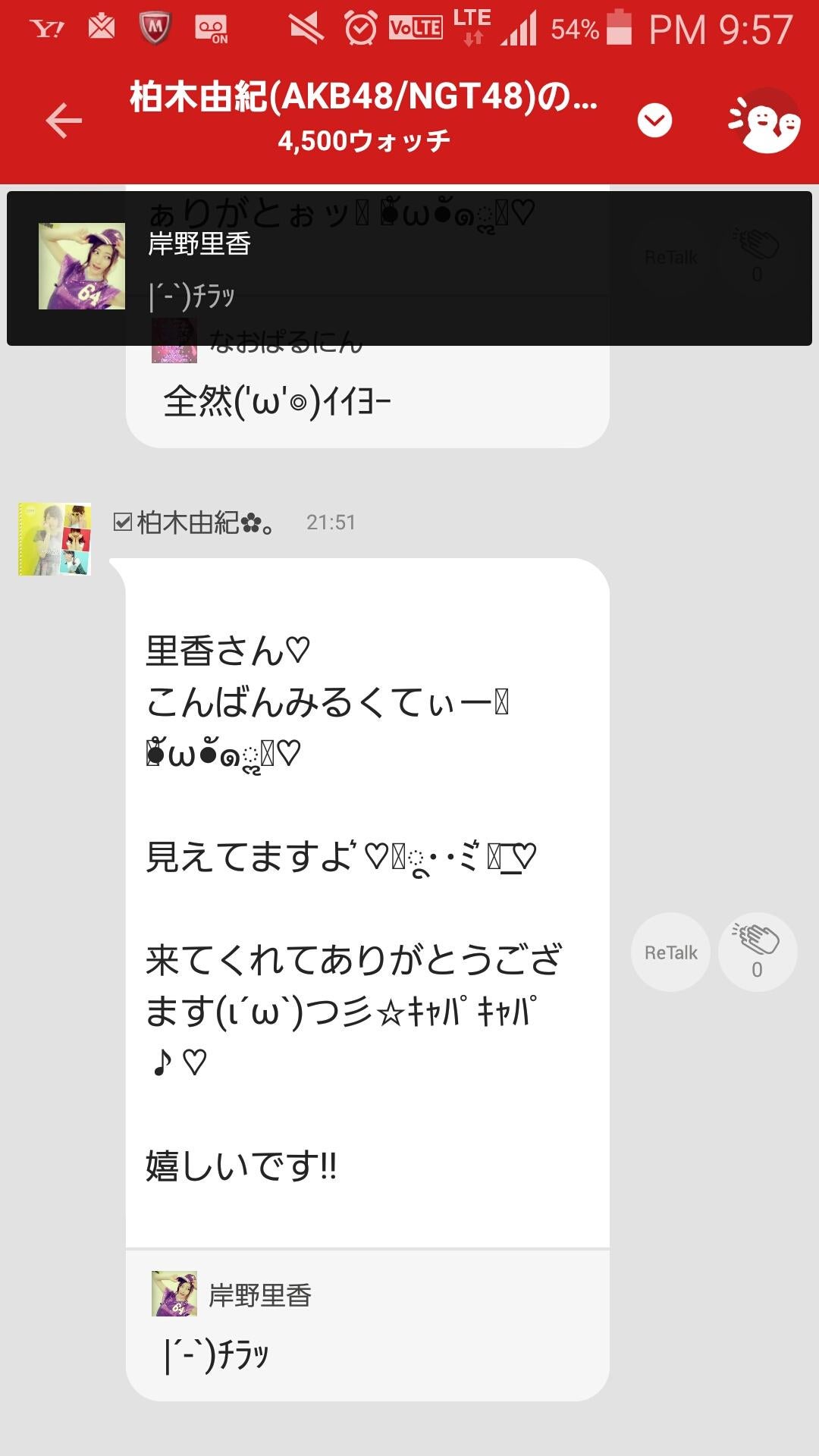Expand the talk room dropdown chevron
This screenshot has width=819, height=1456.
(654, 121)
